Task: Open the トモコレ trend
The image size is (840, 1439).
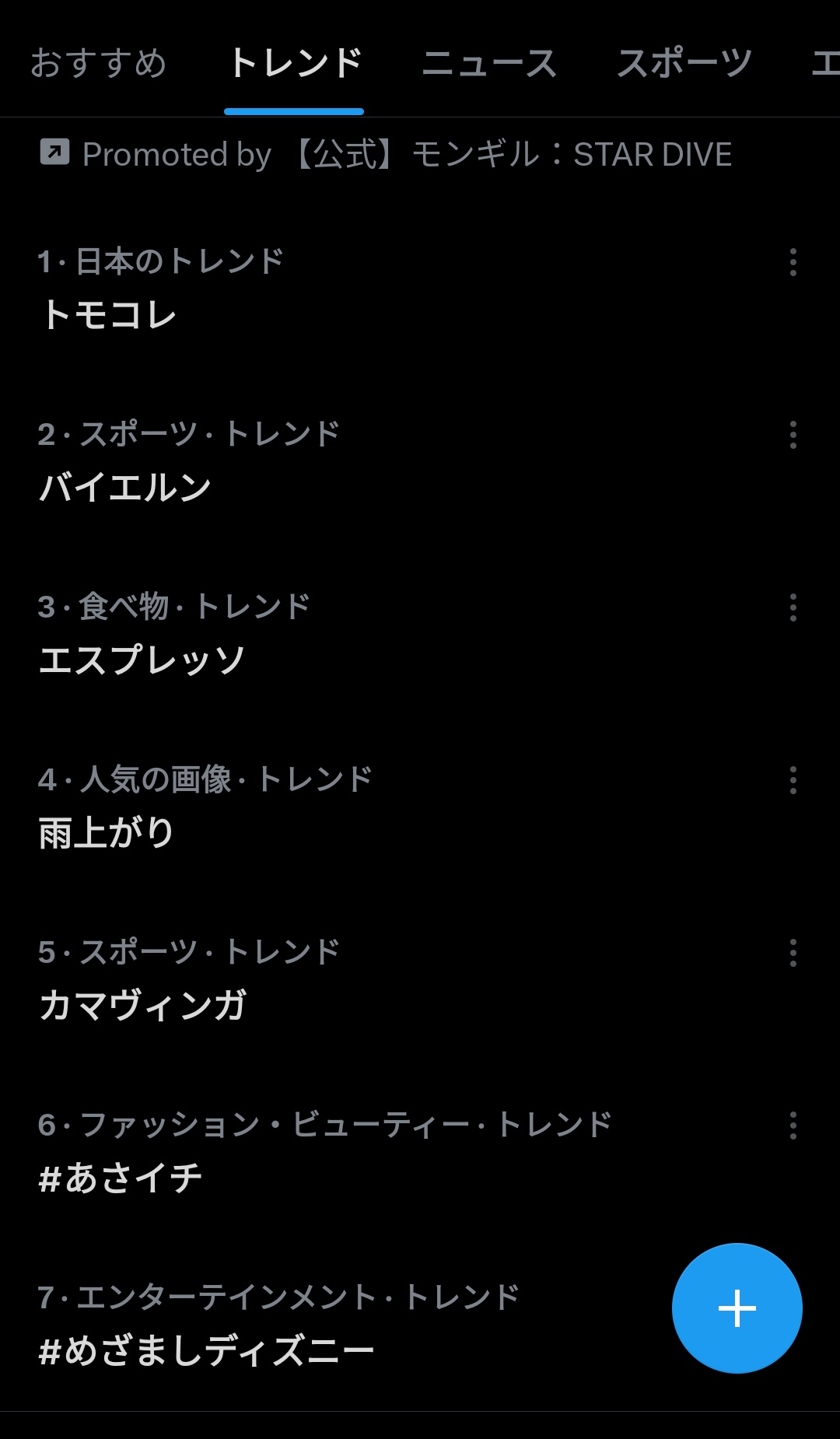Action: tap(109, 315)
